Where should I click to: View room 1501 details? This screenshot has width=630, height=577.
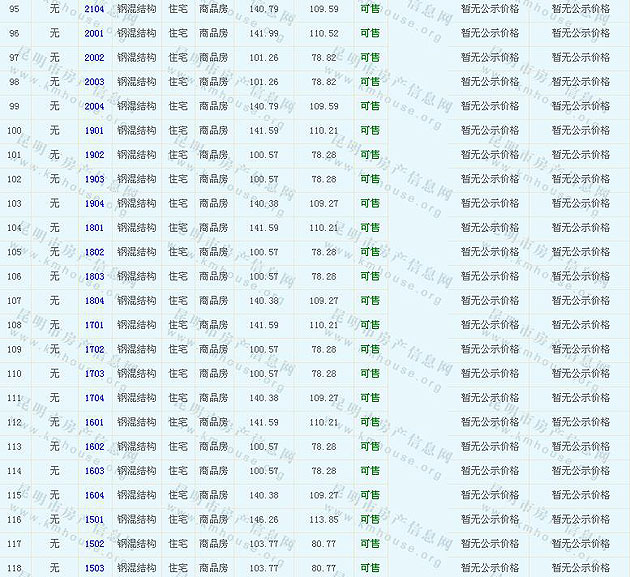pyautogui.click(x=94, y=520)
